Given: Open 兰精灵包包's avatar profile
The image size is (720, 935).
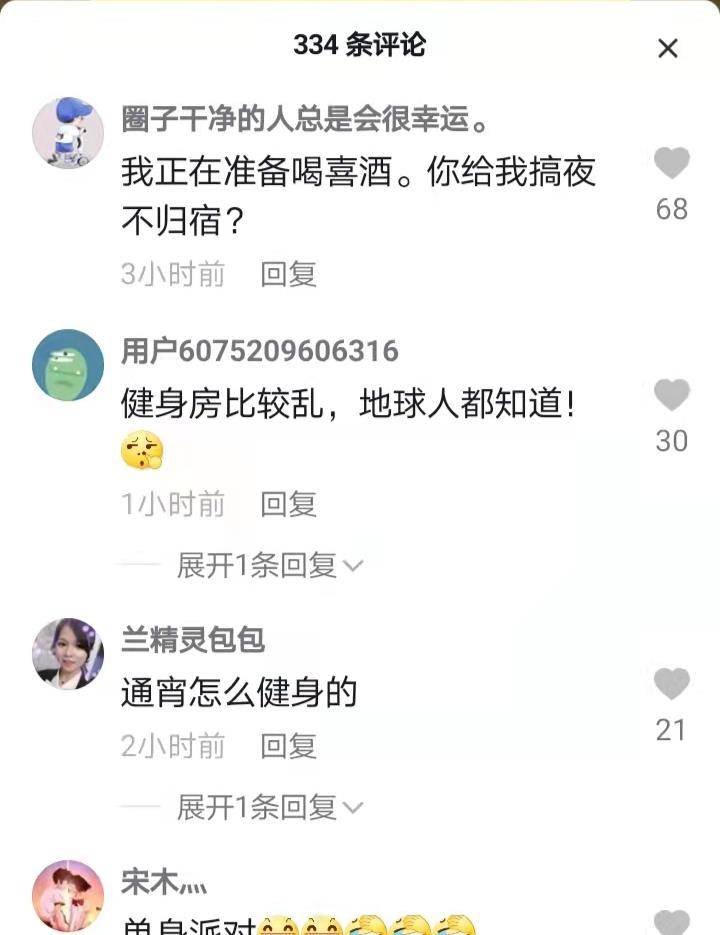Looking at the screenshot, I should (68, 654).
